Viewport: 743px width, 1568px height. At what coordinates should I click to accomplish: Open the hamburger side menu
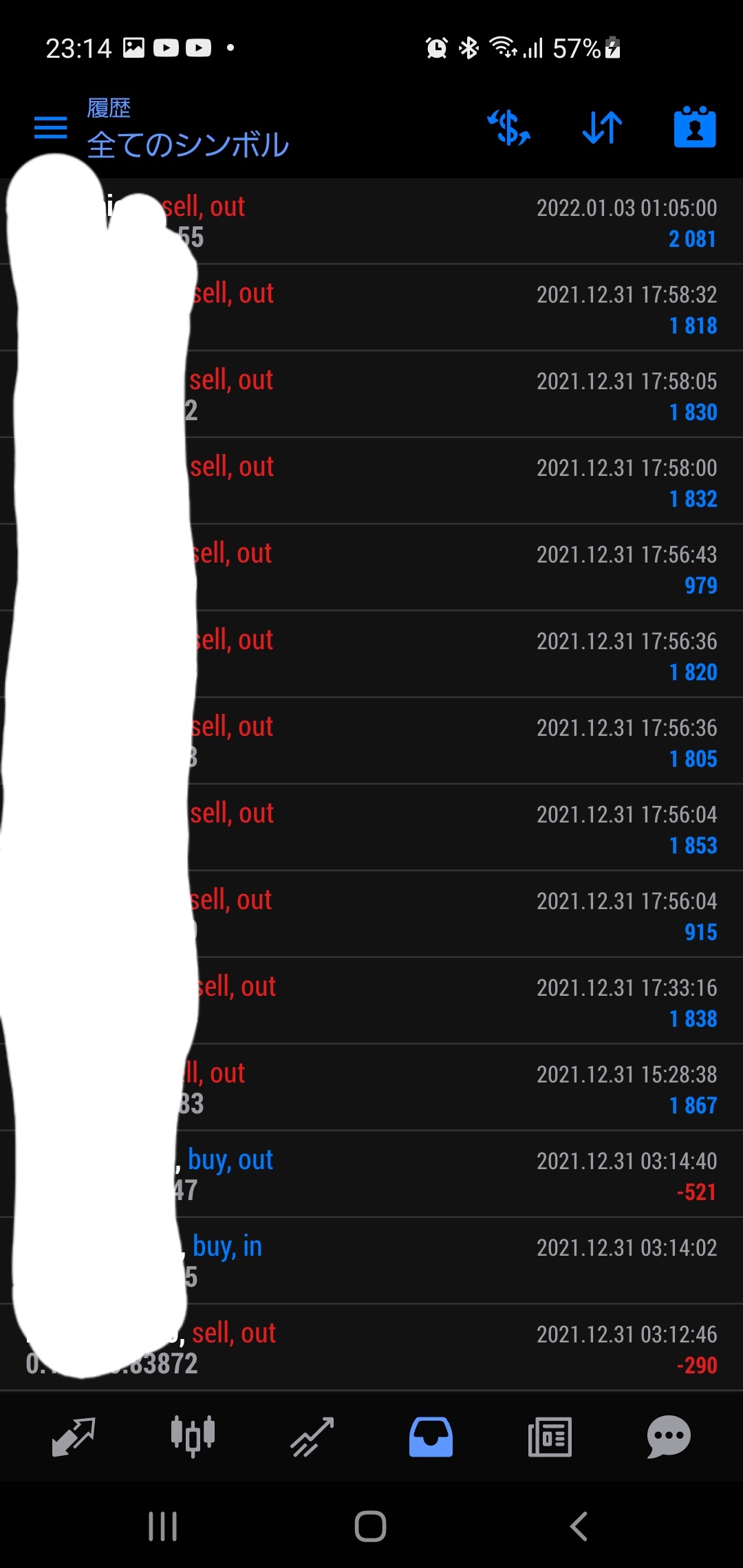pos(51,128)
